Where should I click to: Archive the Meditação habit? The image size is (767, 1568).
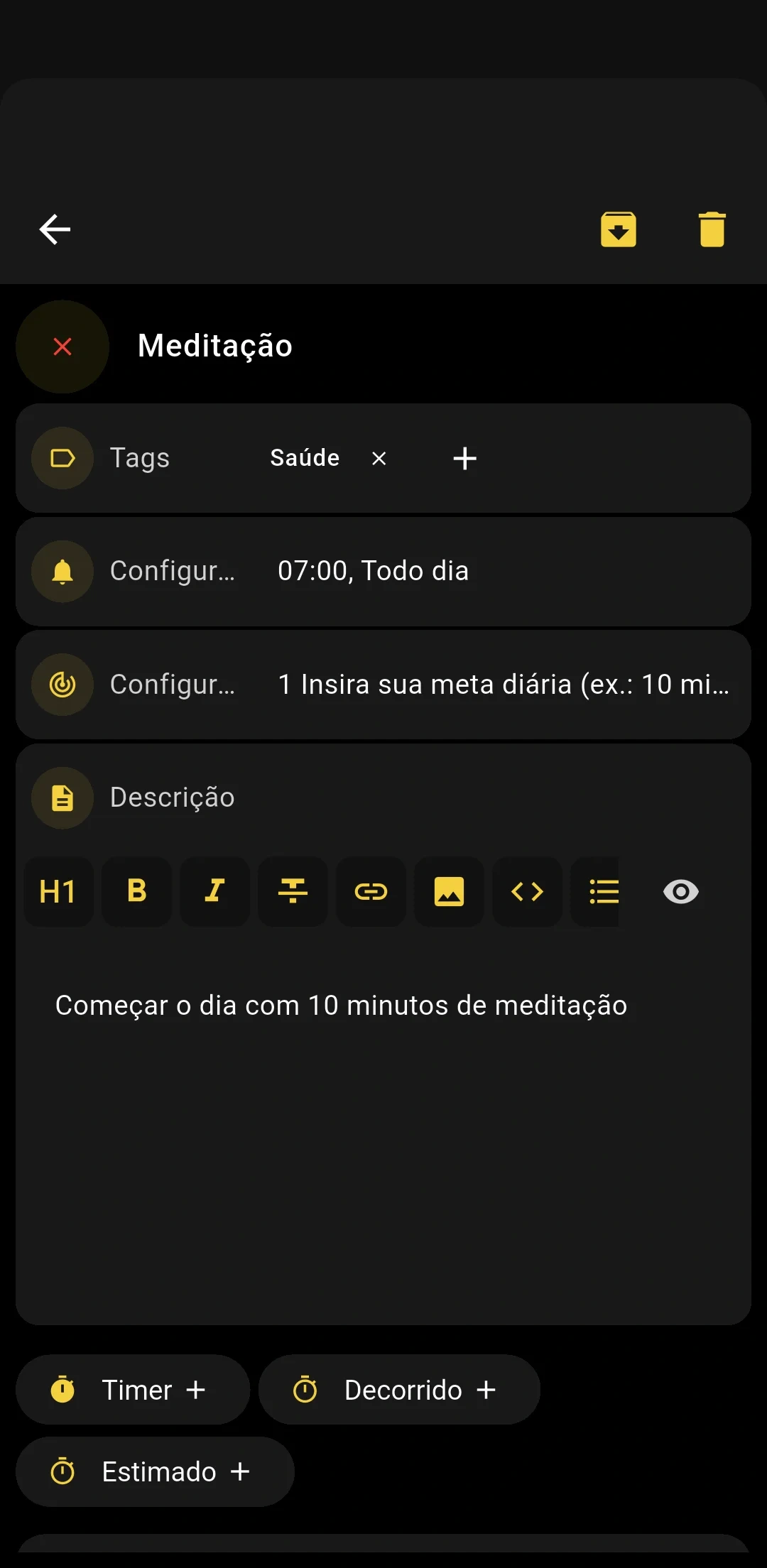point(617,229)
